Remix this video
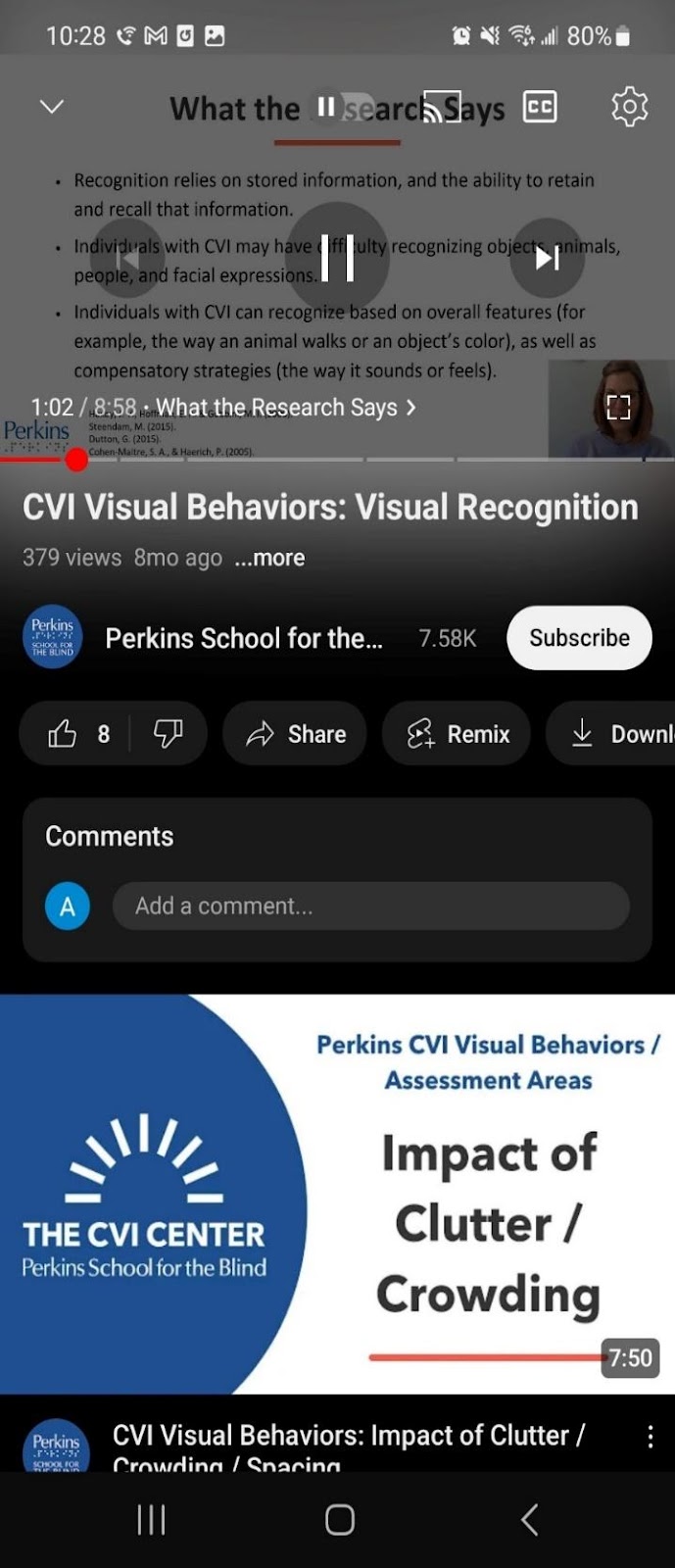Viewport: 675px width, 1568px height. coord(458,734)
